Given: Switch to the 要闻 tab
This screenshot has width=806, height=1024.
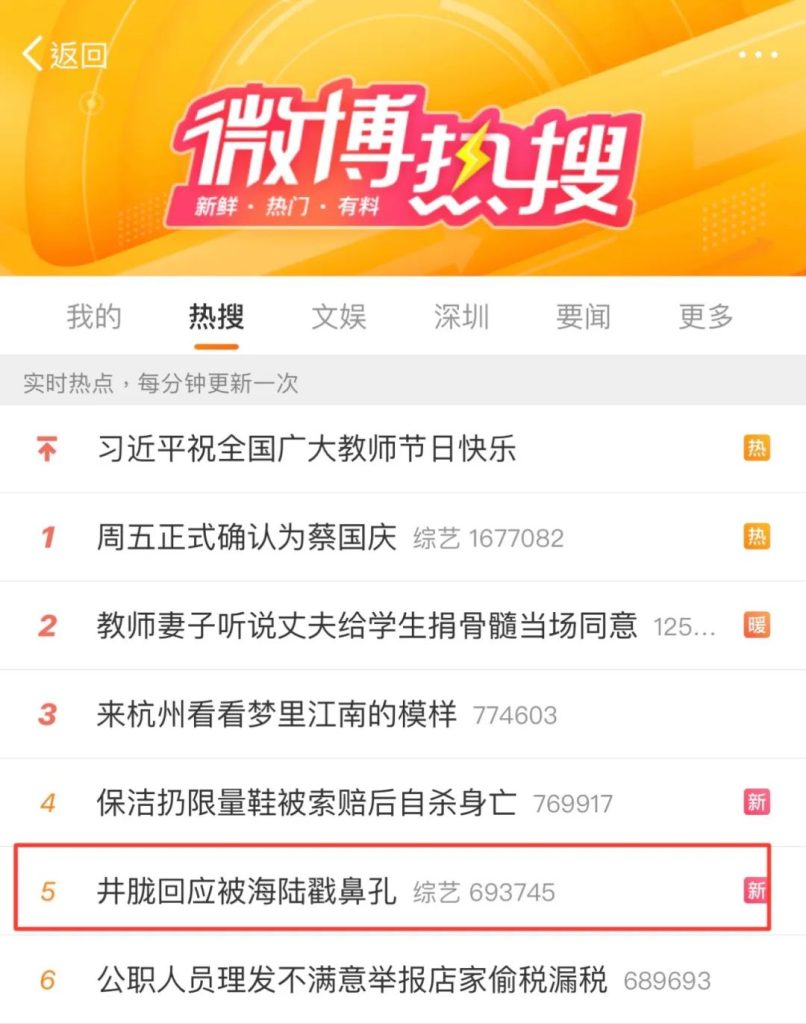Looking at the screenshot, I should point(583,317).
